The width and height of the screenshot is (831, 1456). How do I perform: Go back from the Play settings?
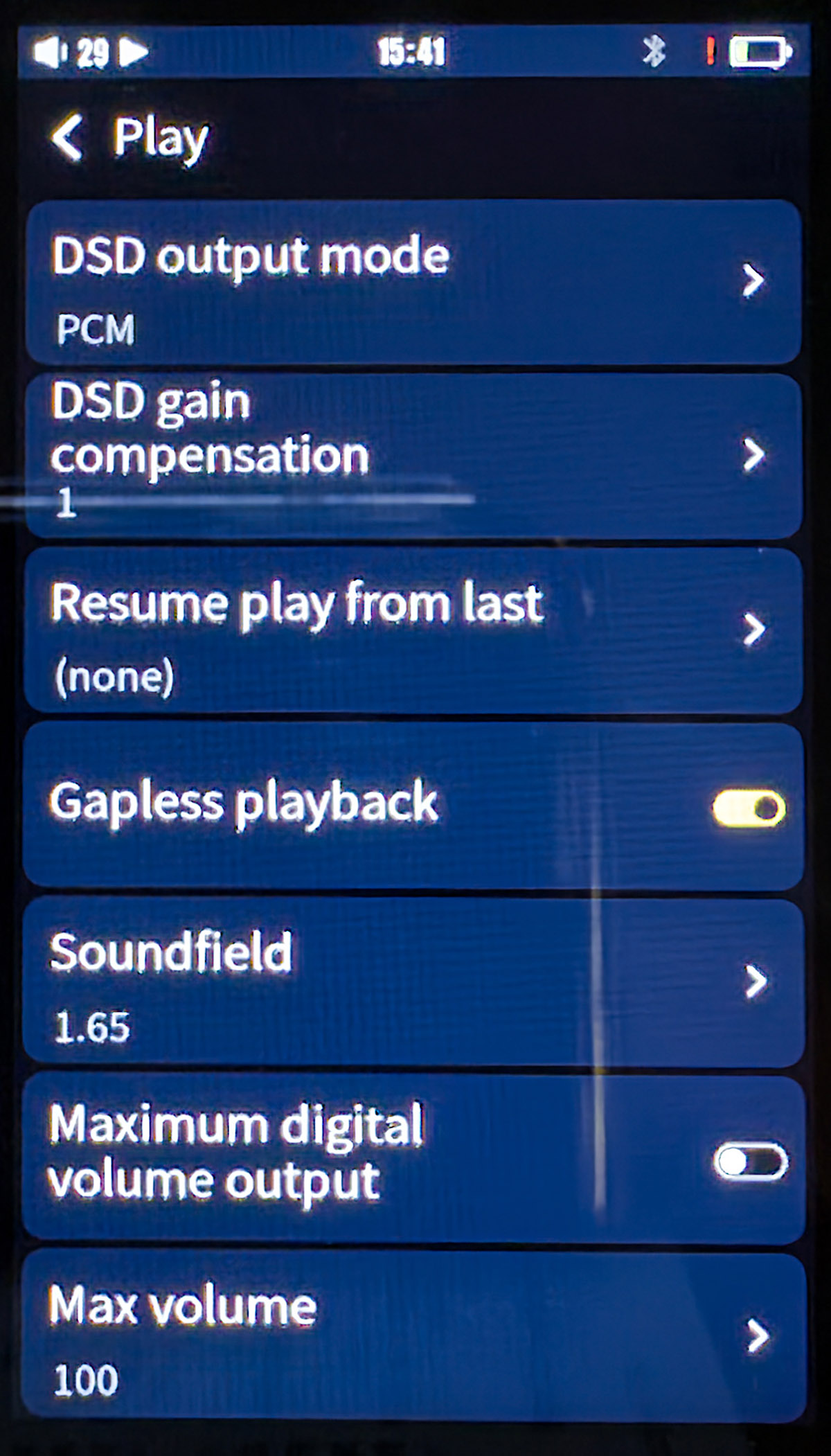tap(68, 138)
